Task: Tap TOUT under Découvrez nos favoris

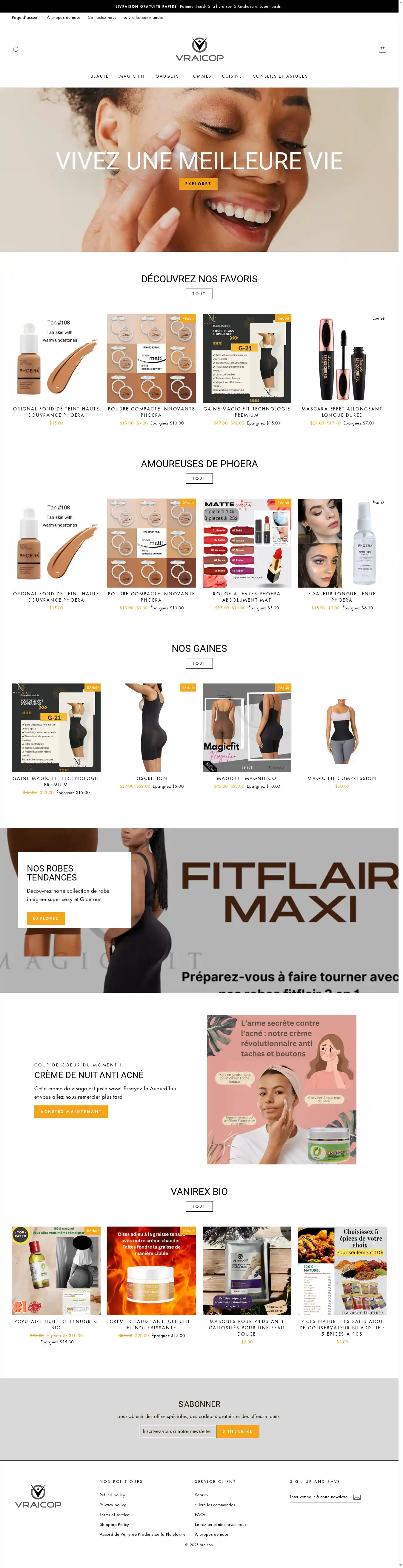Action: coord(199,293)
